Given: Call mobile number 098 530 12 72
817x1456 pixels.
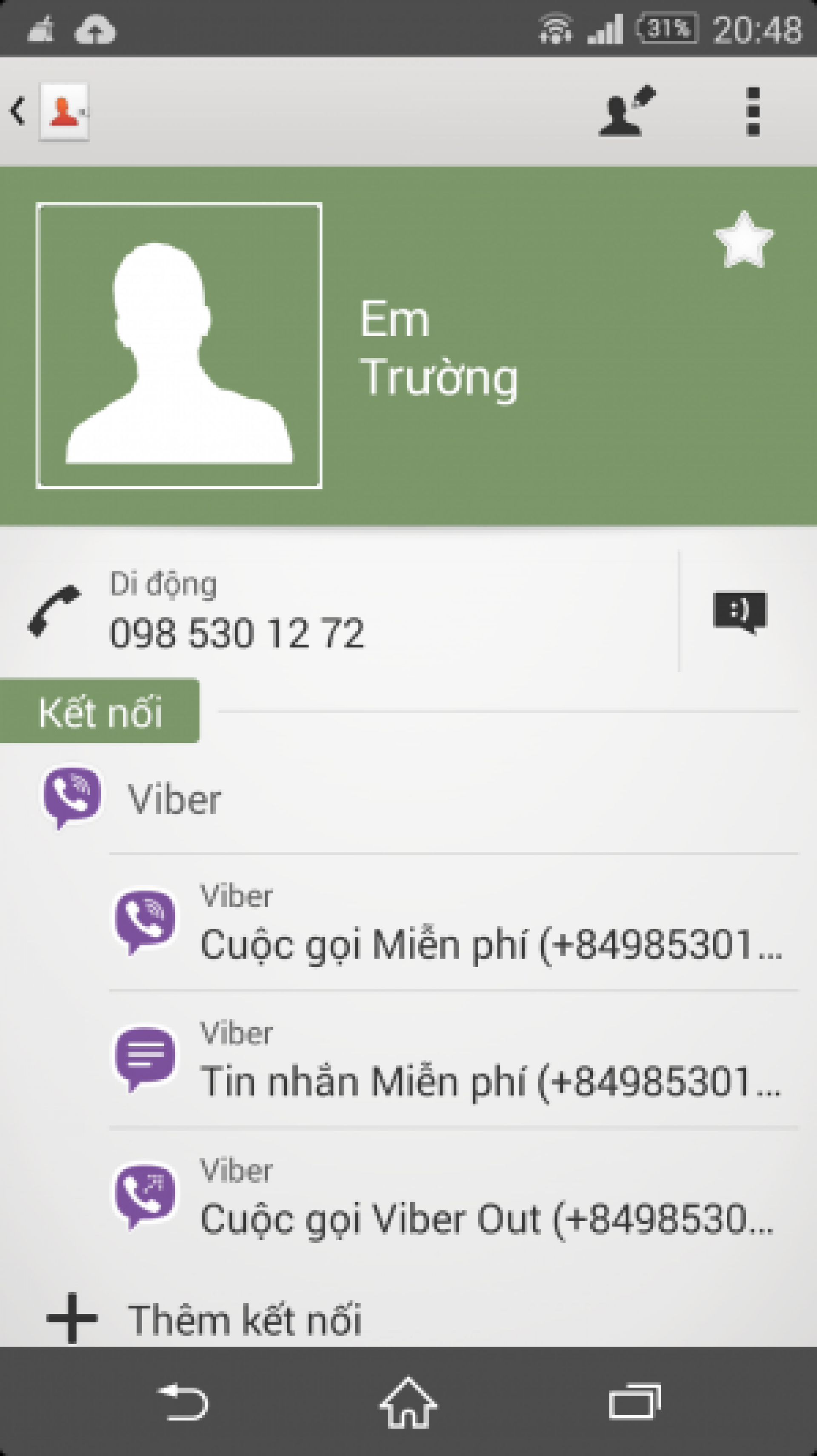Looking at the screenshot, I should (x=339, y=611).
